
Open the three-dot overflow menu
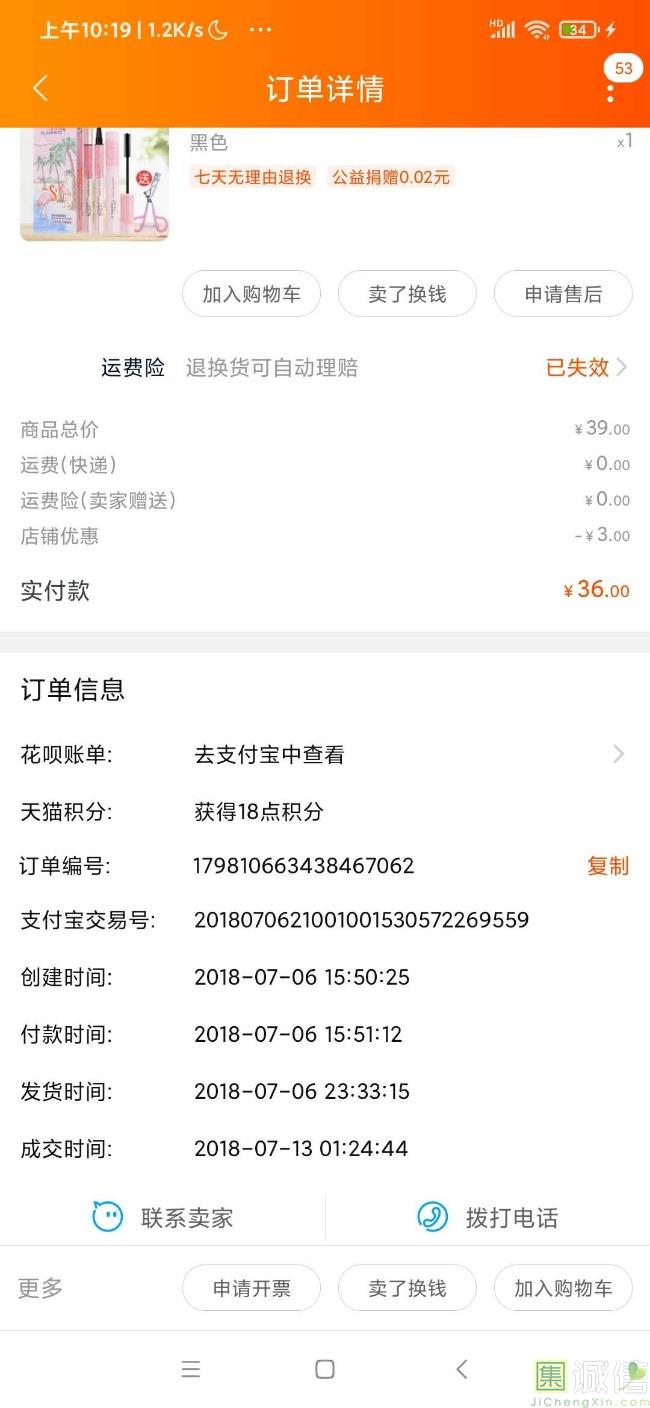coord(610,92)
